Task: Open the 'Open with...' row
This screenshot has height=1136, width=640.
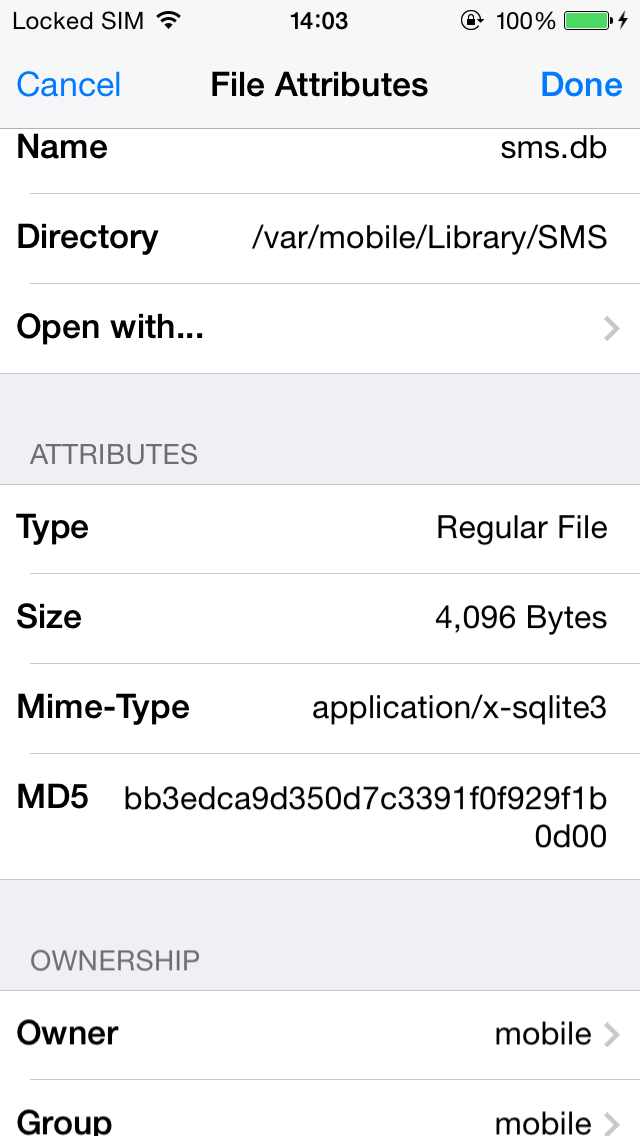Action: tap(320, 328)
